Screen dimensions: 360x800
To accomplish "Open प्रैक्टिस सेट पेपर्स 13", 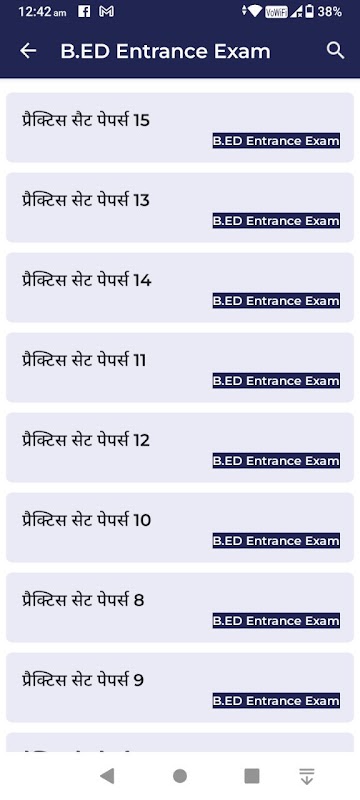I will 180,208.
